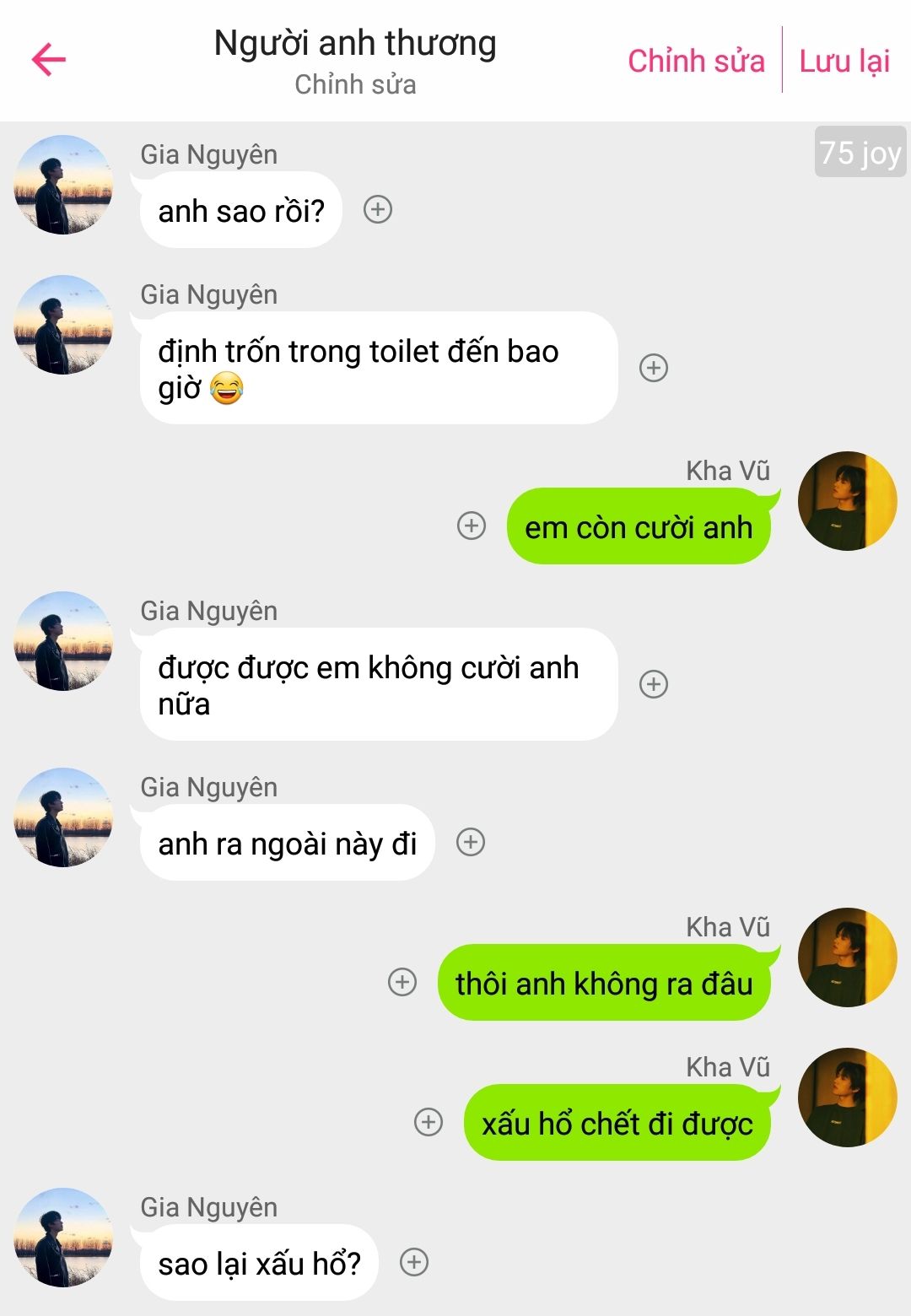This screenshot has height=1316, width=911.
Task: Select the bubble 'anh ra ngoài này đi'
Action: pyautogui.click(x=287, y=843)
